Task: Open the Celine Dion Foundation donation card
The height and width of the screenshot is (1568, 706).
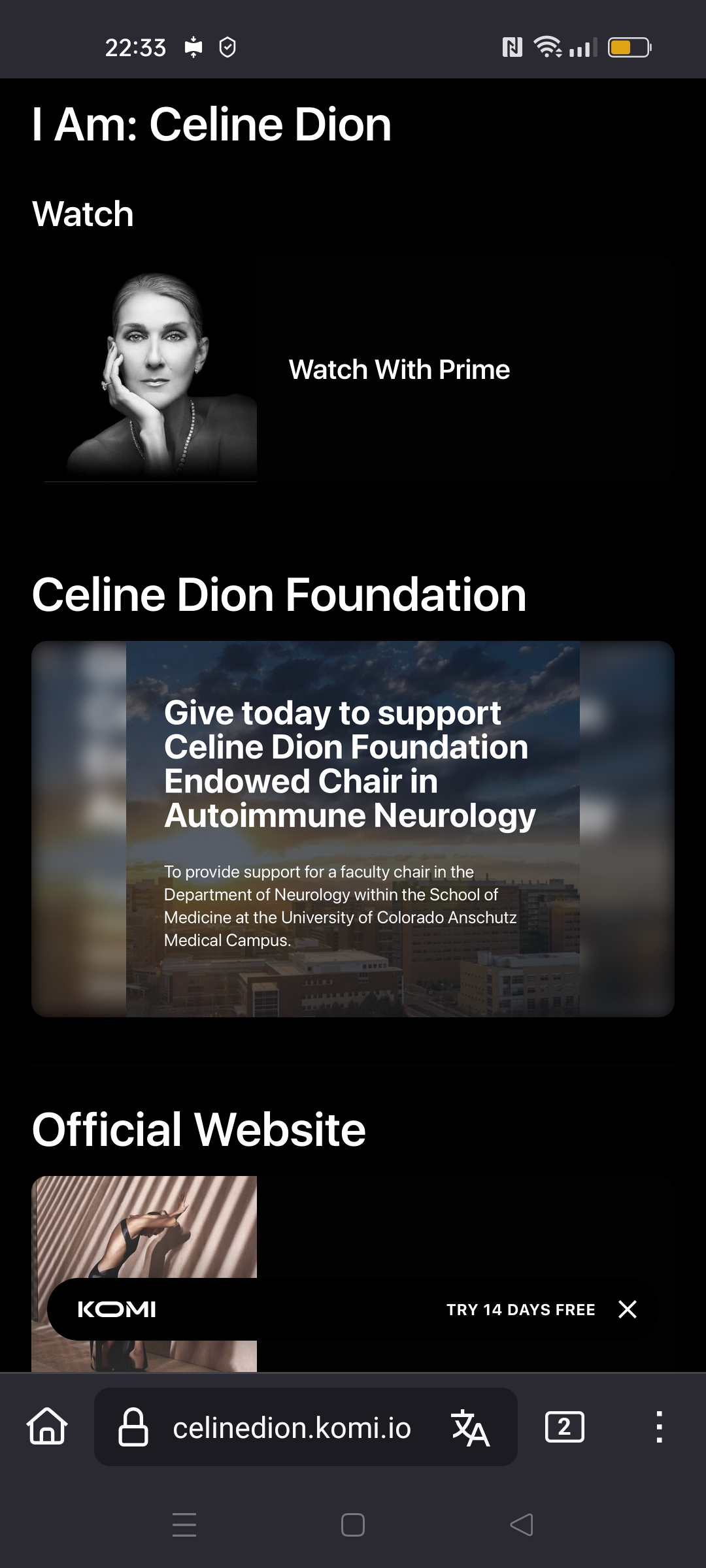Action: [x=353, y=828]
